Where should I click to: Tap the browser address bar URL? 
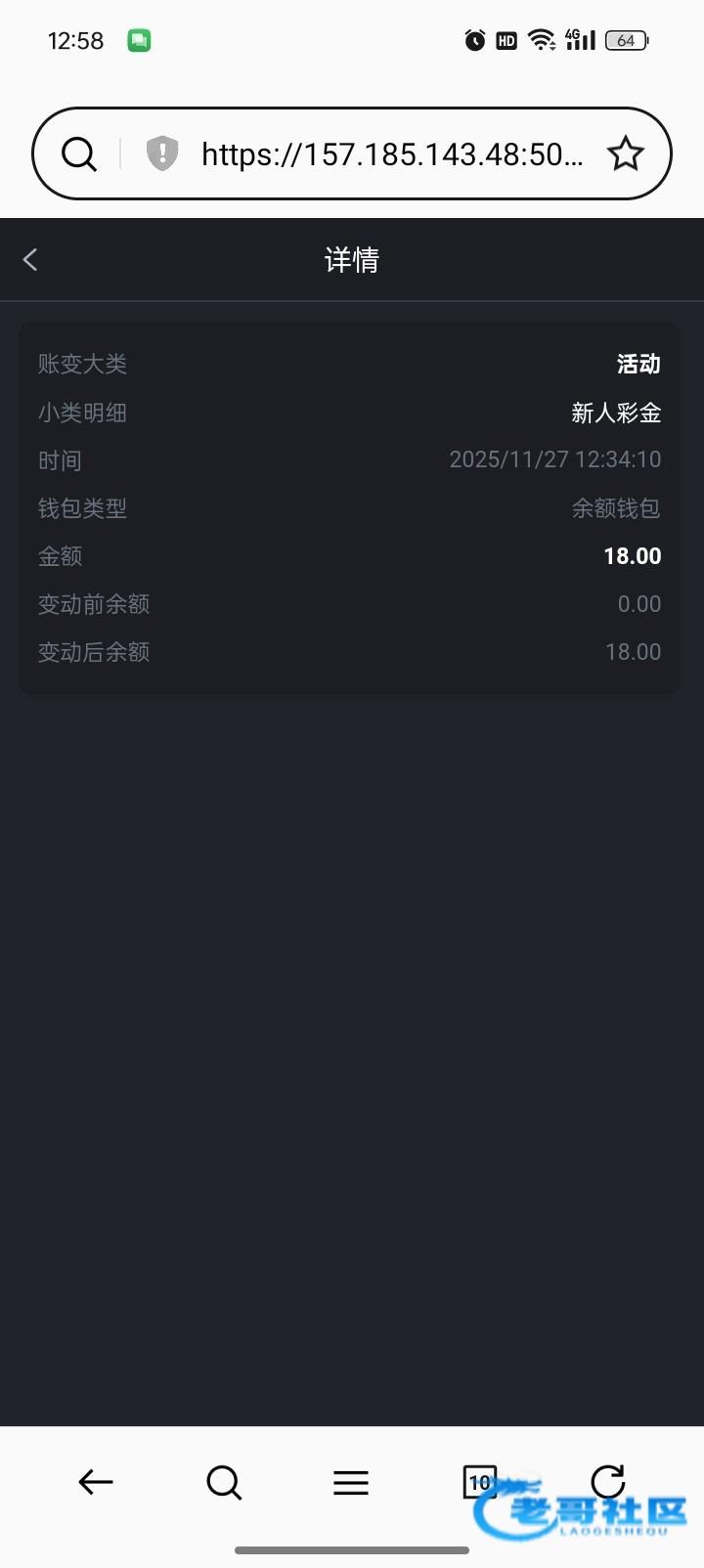391,154
